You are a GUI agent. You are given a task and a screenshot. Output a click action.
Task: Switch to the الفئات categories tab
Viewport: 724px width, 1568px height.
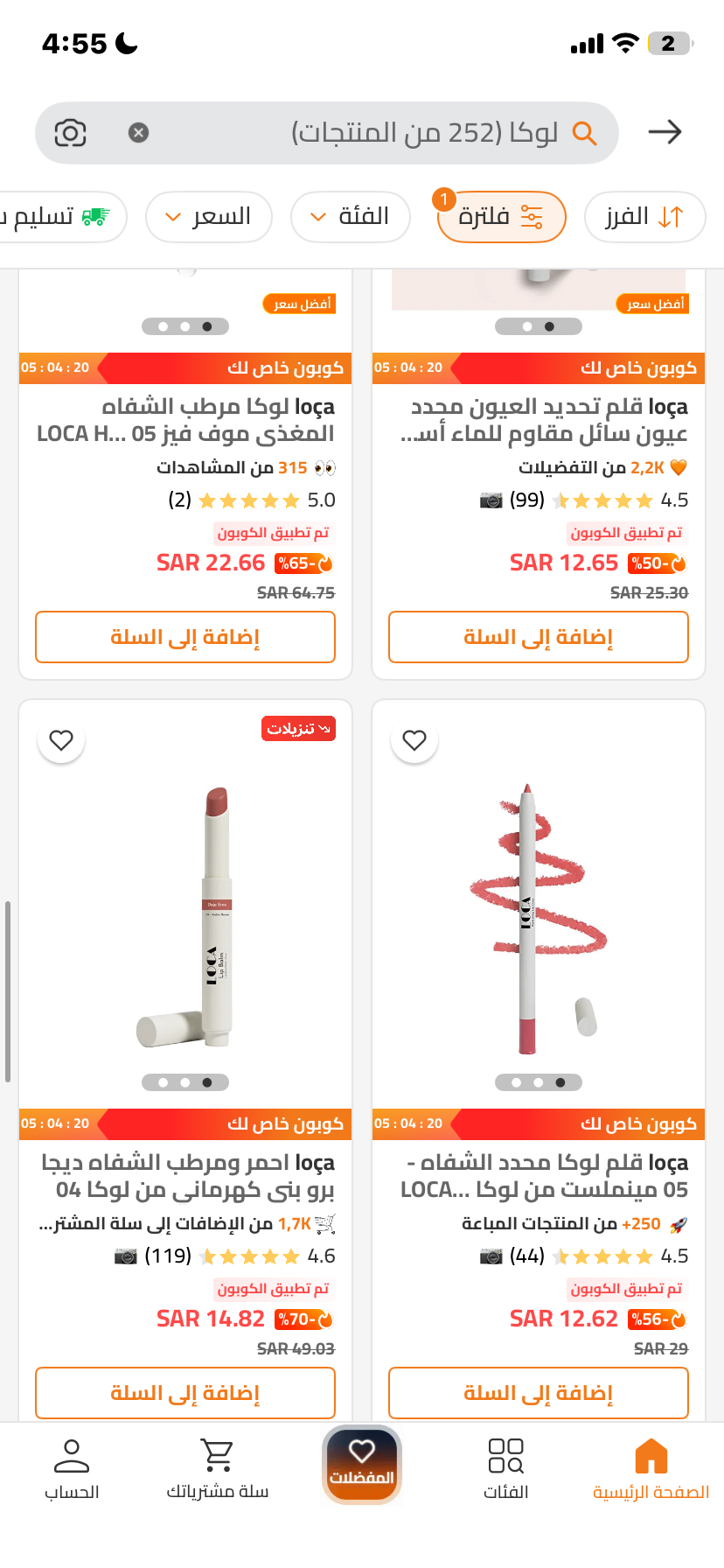click(505, 1468)
